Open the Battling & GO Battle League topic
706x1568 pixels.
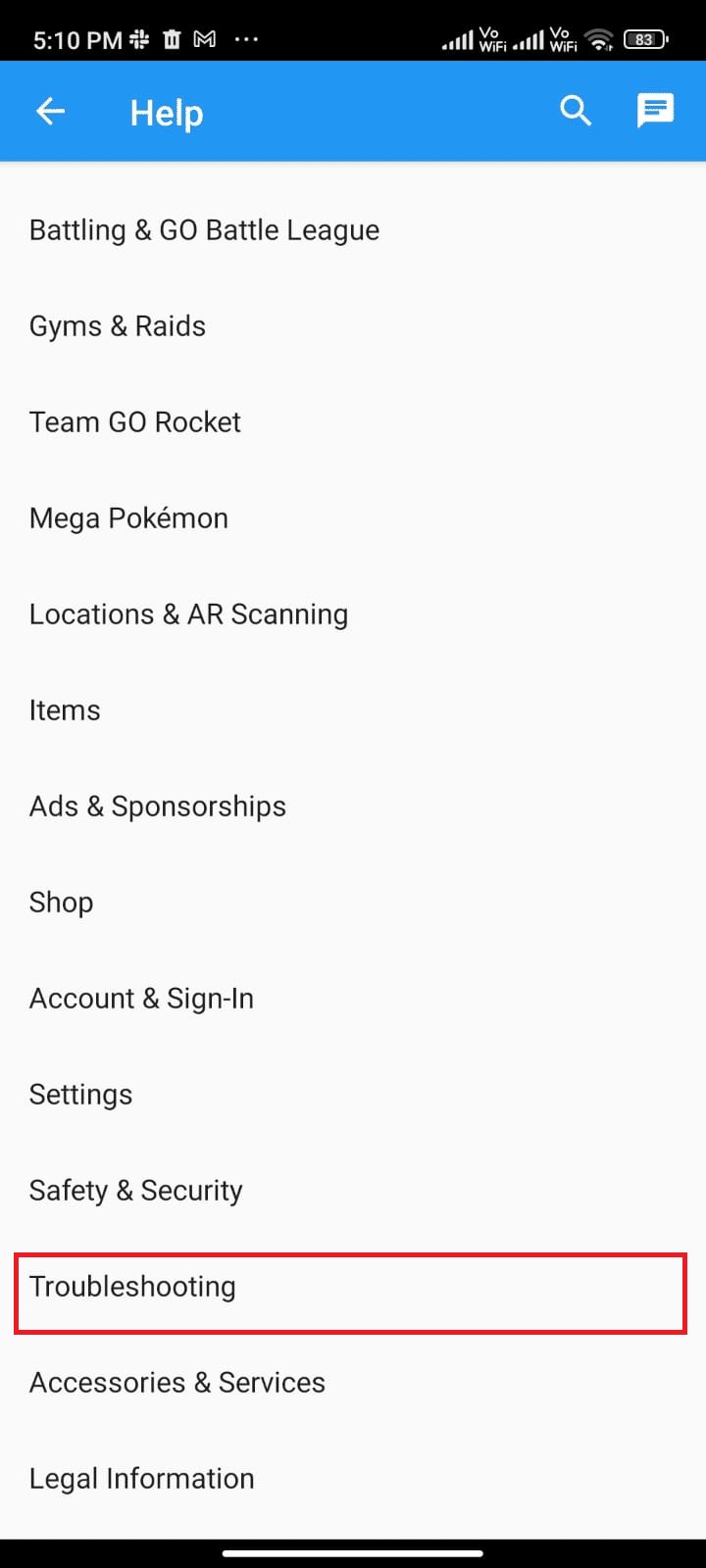[204, 230]
